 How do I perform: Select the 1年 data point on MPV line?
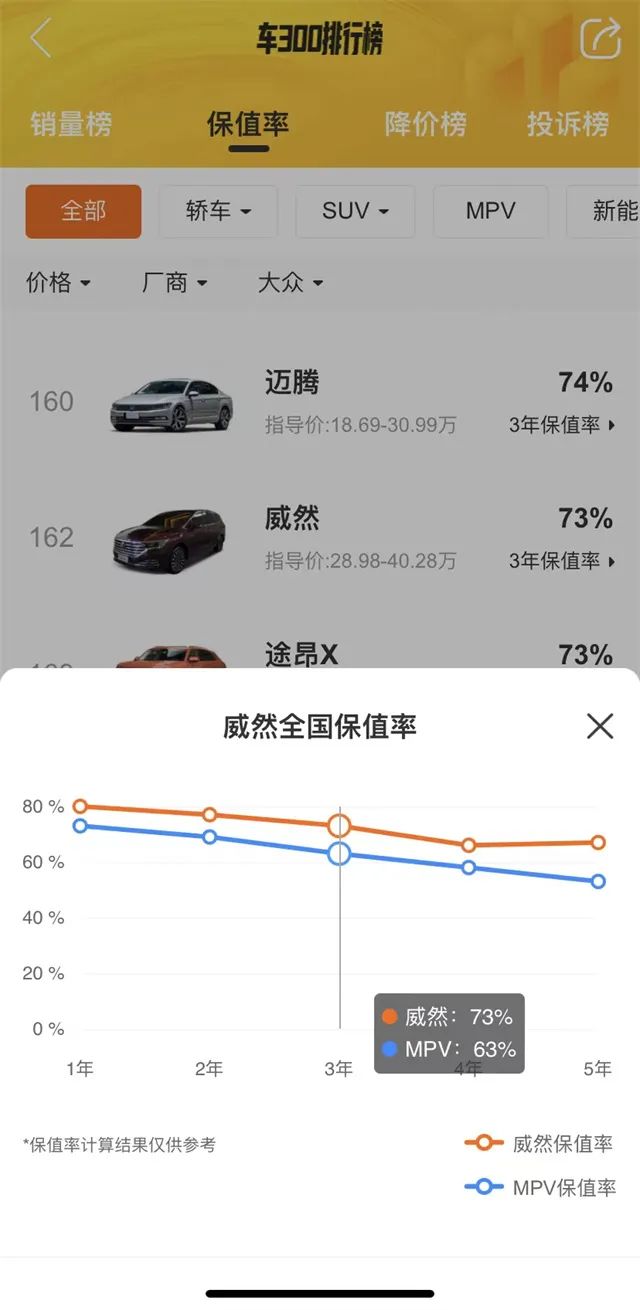click(x=80, y=826)
